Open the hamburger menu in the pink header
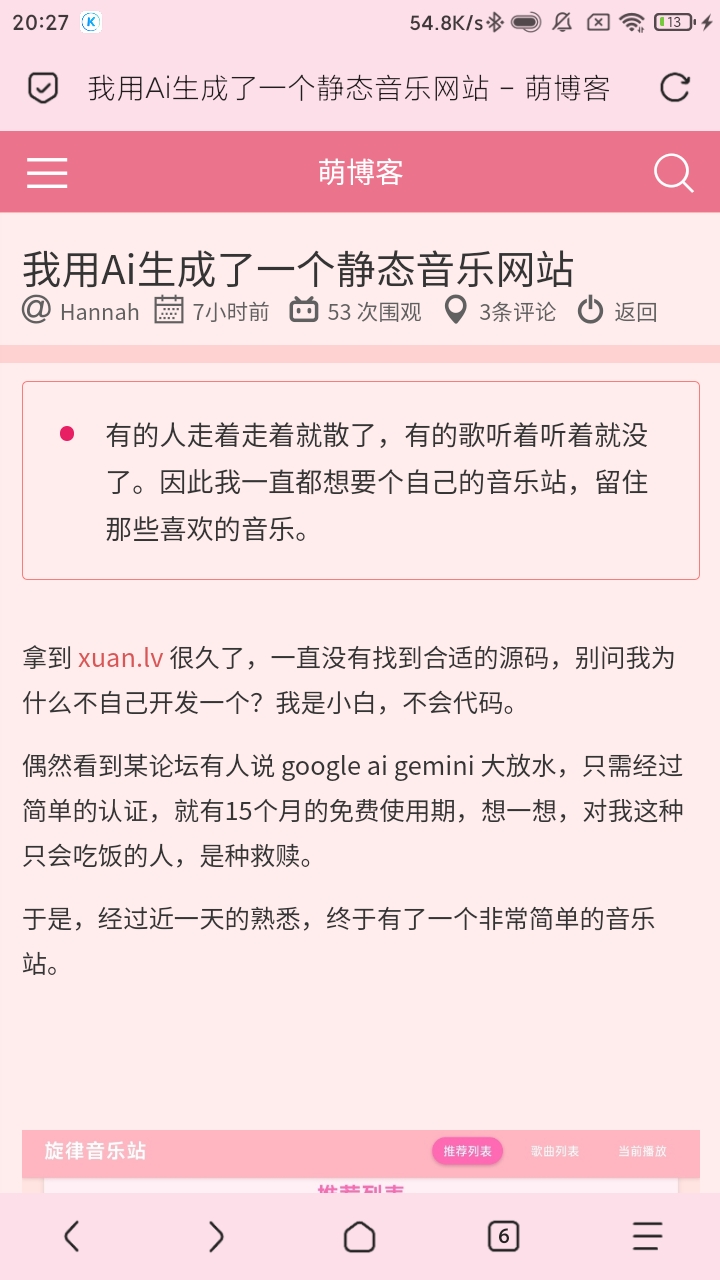This screenshot has height=1280, width=720. [47, 172]
